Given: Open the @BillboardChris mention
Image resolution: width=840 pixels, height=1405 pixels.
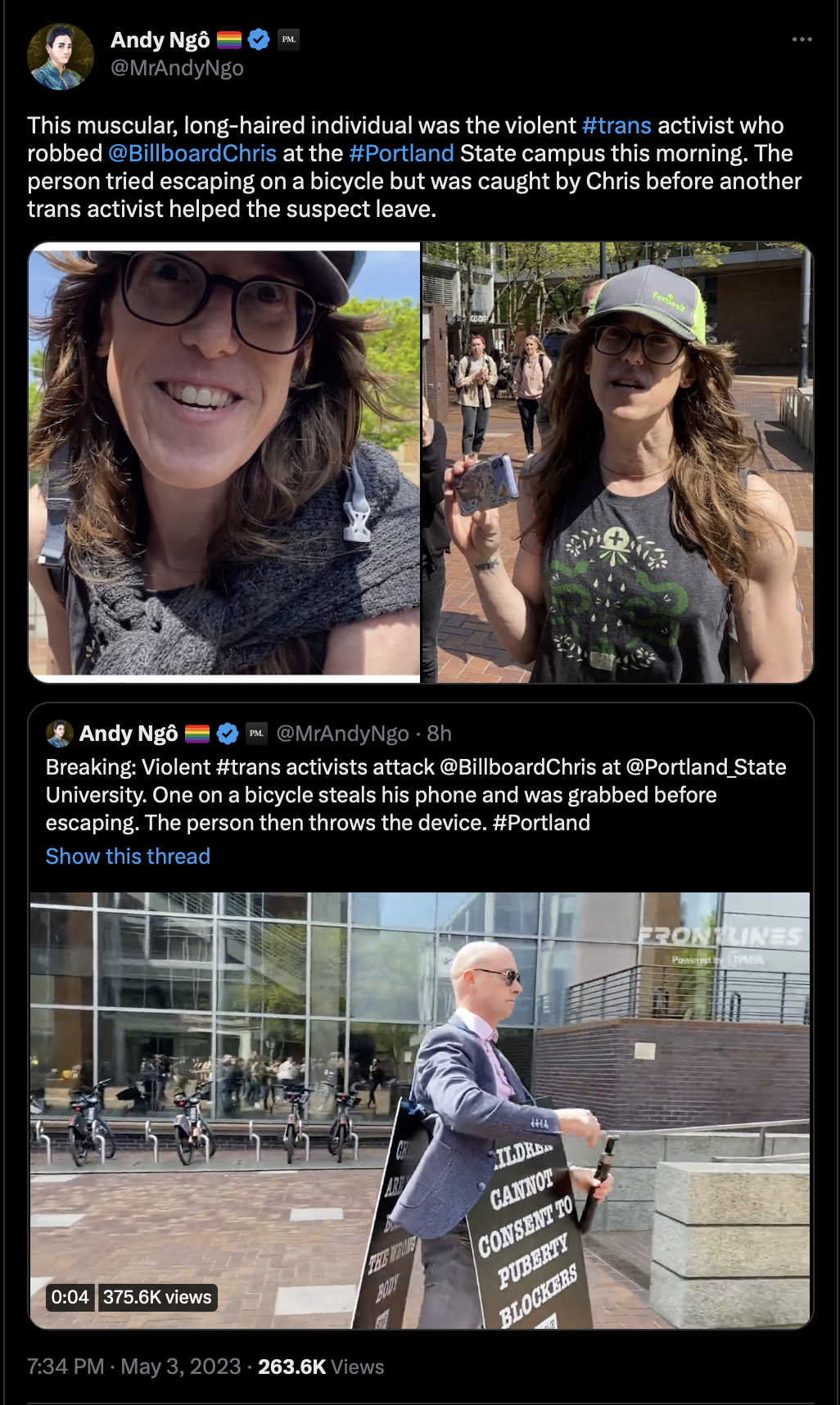Looking at the screenshot, I should click(x=192, y=153).
